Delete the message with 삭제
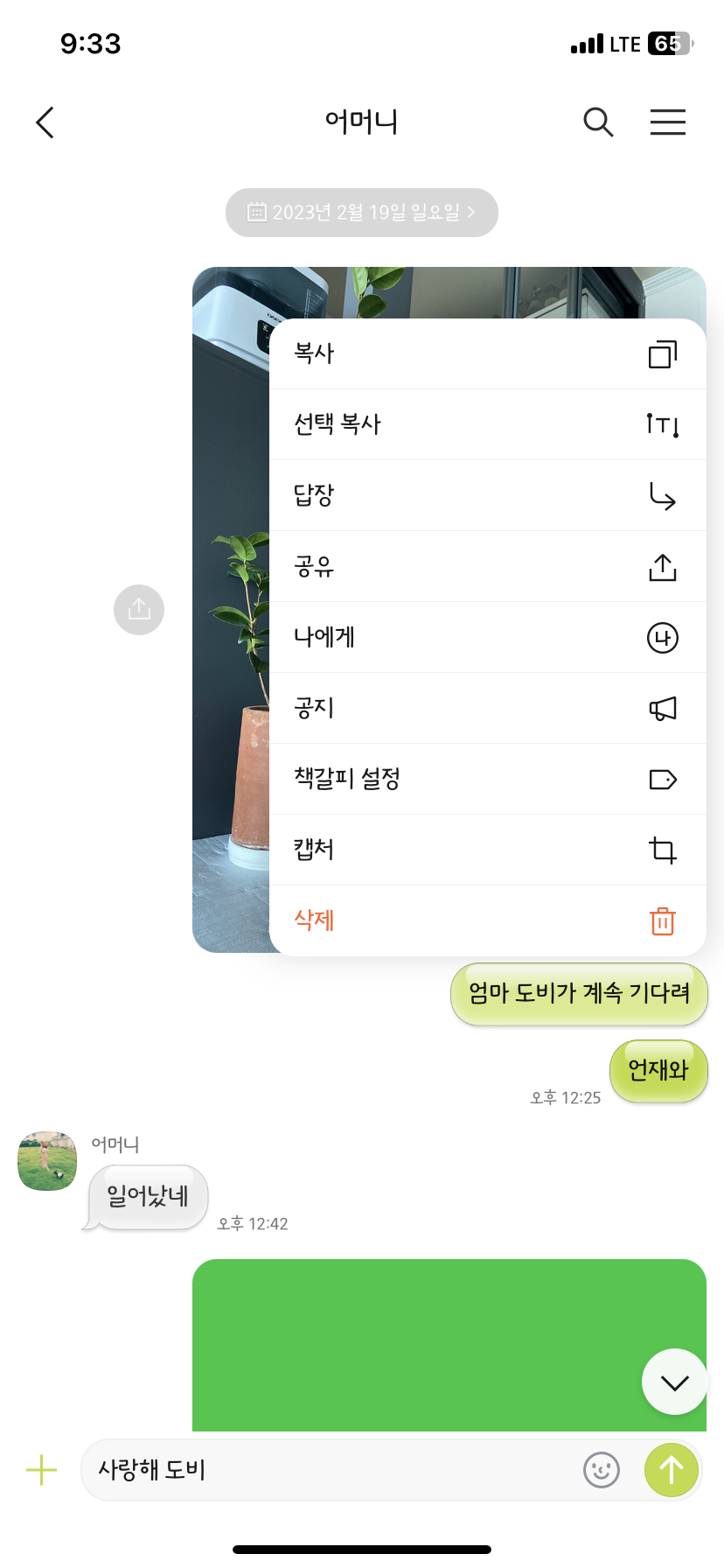 click(487, 920)
